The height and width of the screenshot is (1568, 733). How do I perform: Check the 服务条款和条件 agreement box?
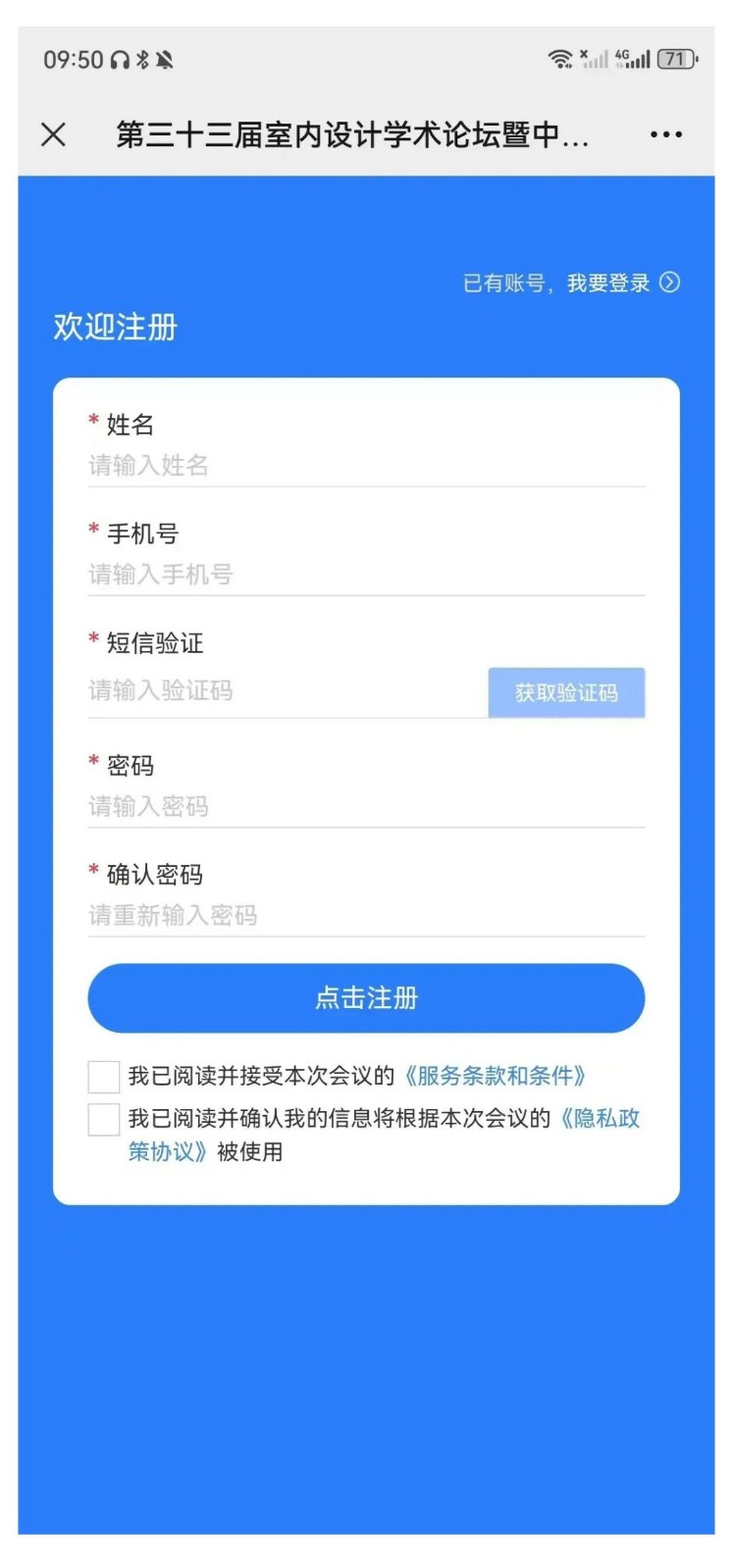click(104, 1076)
